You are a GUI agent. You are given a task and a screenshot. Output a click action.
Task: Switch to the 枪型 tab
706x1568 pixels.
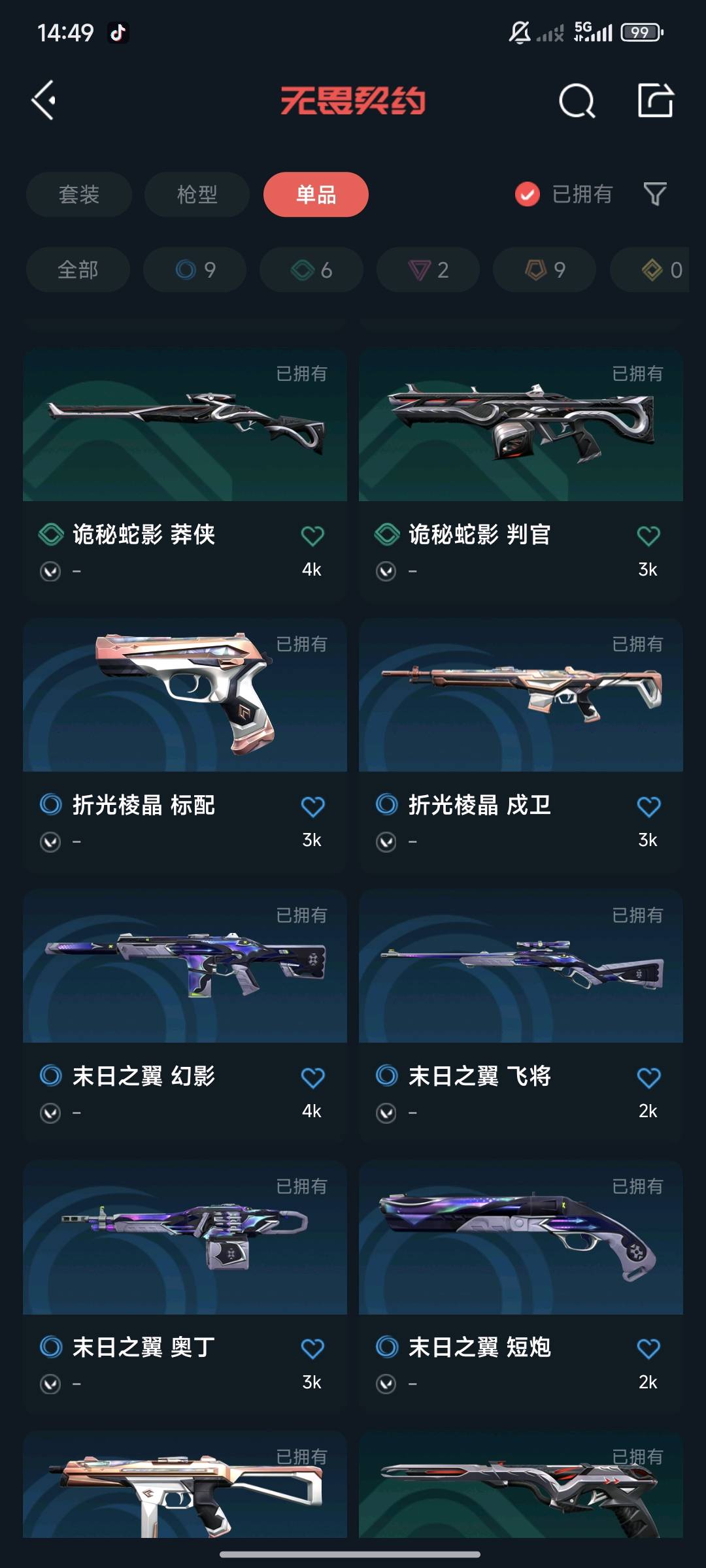point(197,194)
